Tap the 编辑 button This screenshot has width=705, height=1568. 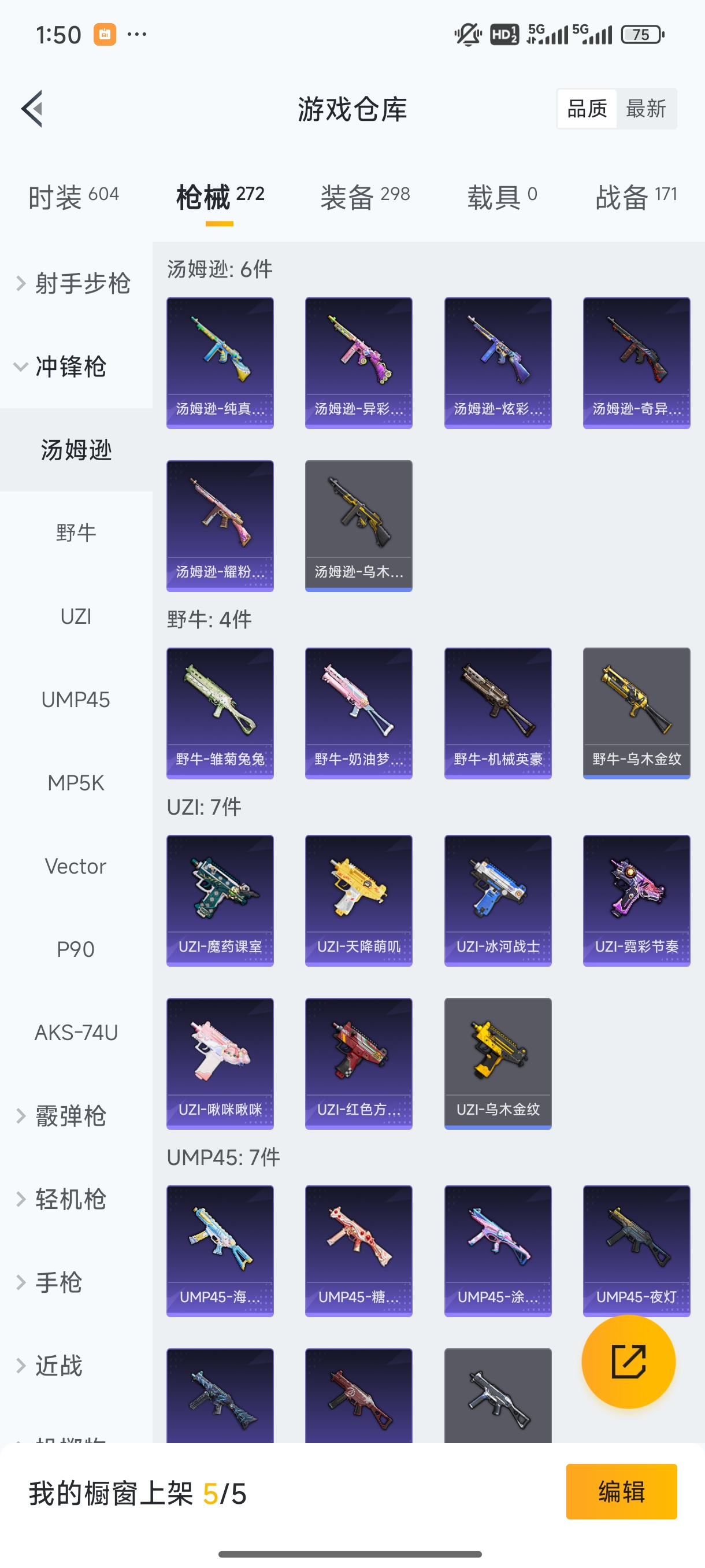[x=621, y=1491]
